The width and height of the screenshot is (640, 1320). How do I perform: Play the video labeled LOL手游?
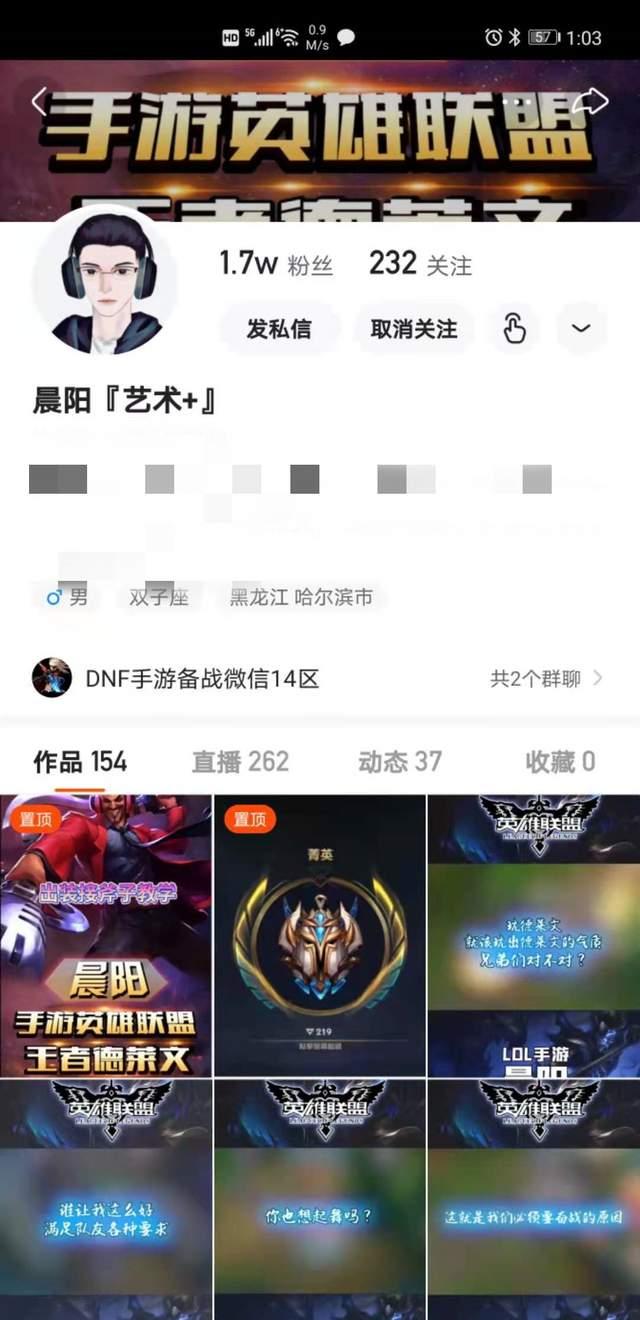click(x=533, y=935)
